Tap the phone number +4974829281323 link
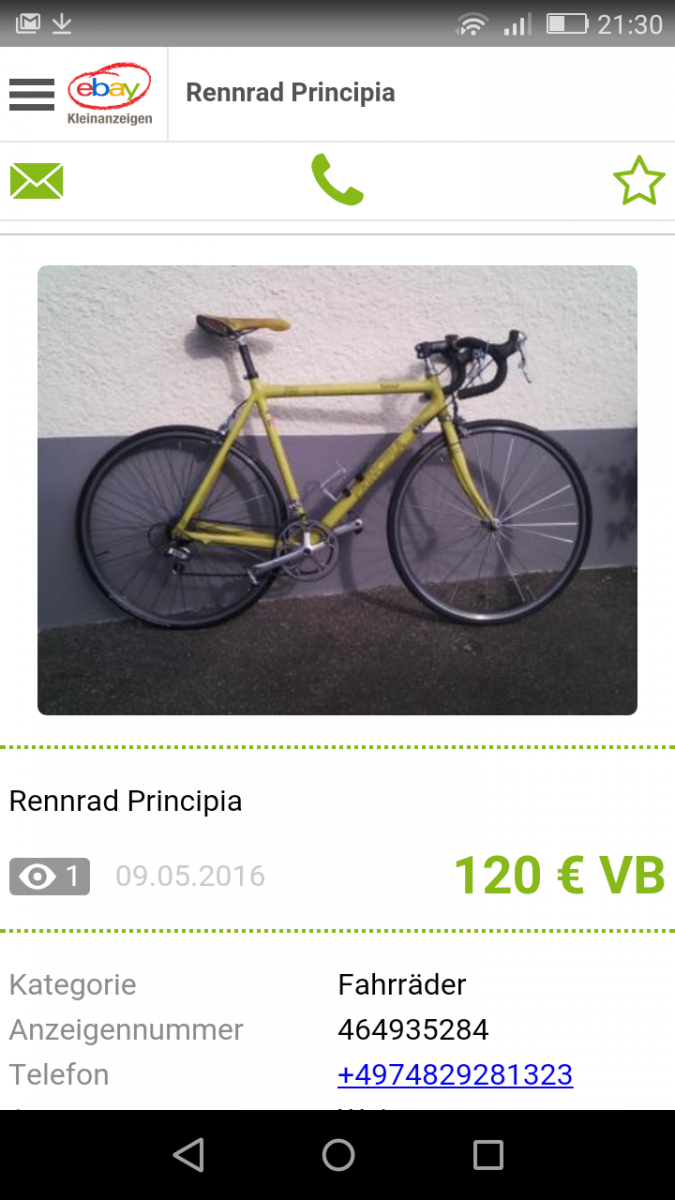This screenshot has height=1200, width=675. [x=455, y=1075]
